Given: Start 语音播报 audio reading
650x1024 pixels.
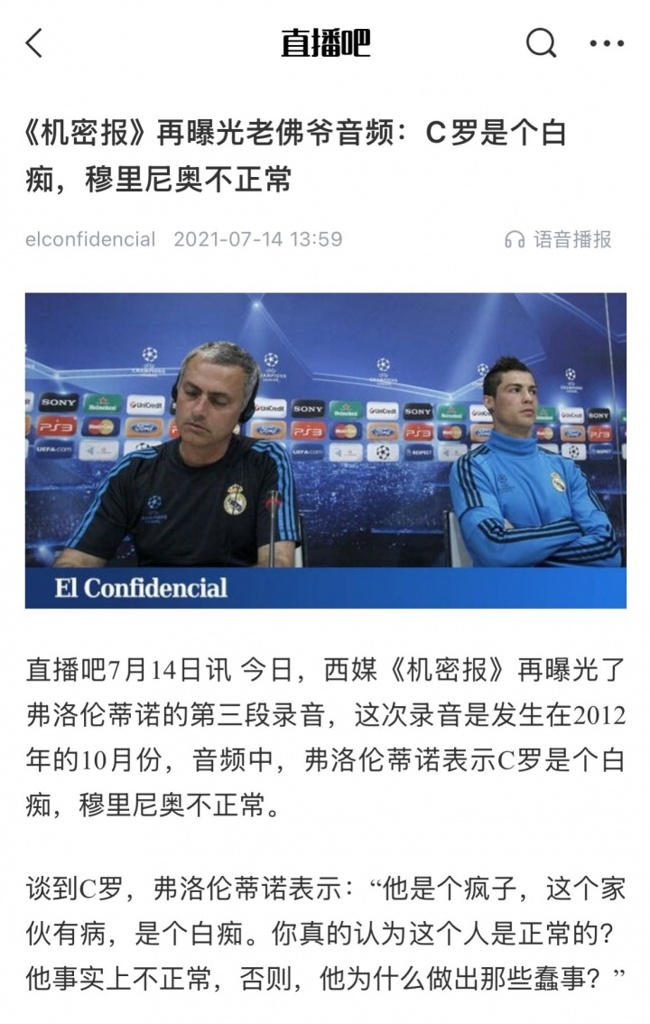Looking at the screenshot, I should click(x=558, y=239).
